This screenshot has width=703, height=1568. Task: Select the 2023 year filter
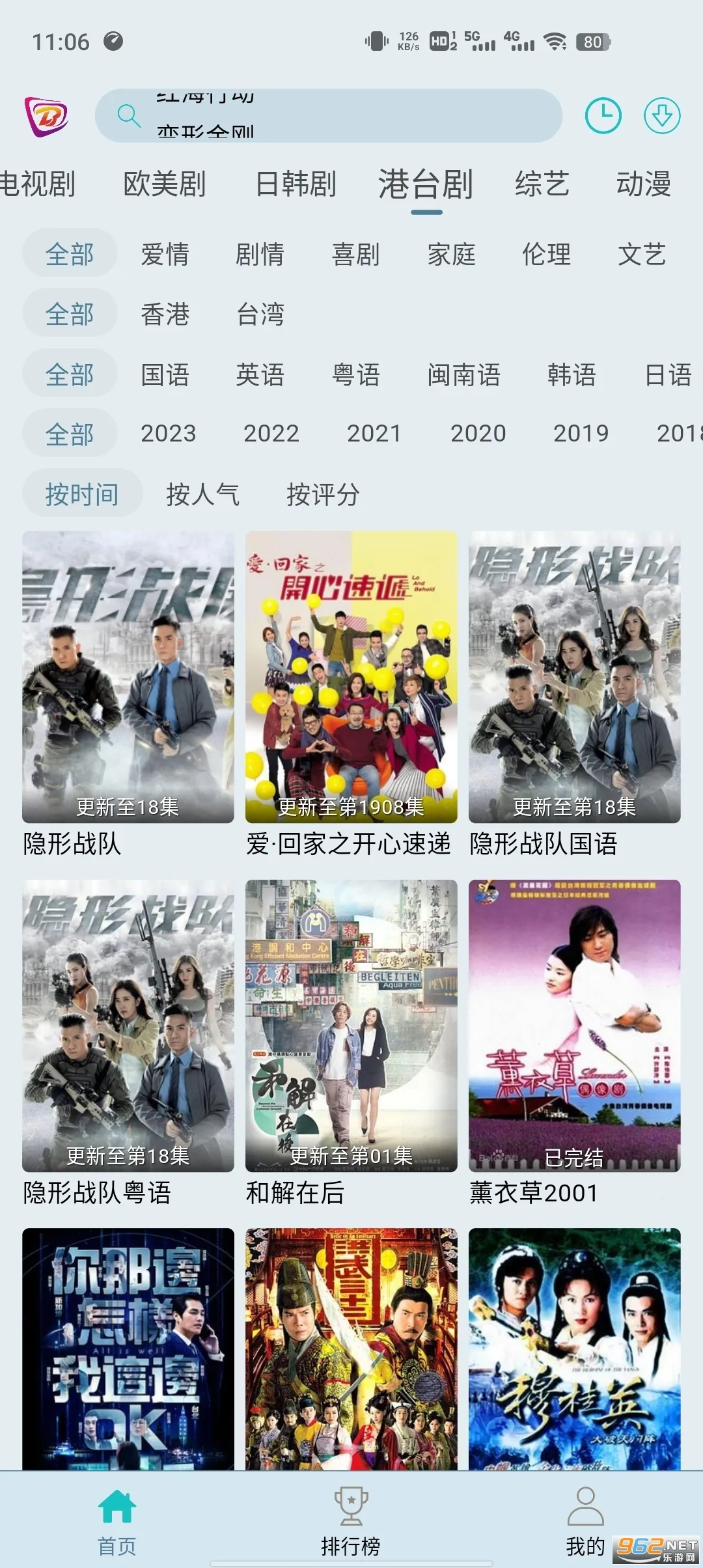(168, 433)
